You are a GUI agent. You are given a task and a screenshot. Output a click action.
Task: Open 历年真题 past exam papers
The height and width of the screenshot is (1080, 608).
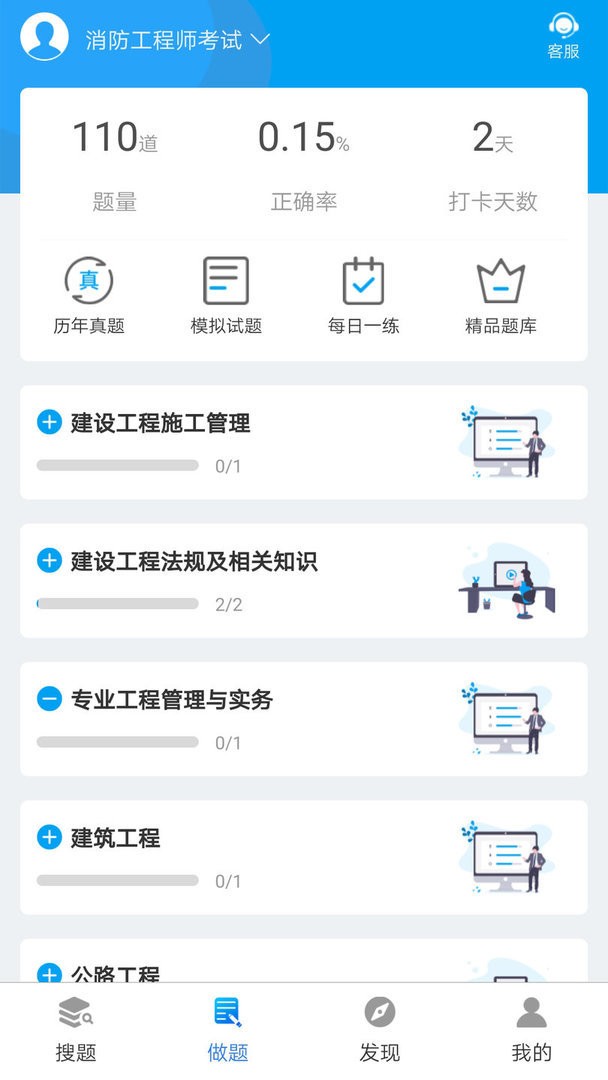(x=89, y=295)
